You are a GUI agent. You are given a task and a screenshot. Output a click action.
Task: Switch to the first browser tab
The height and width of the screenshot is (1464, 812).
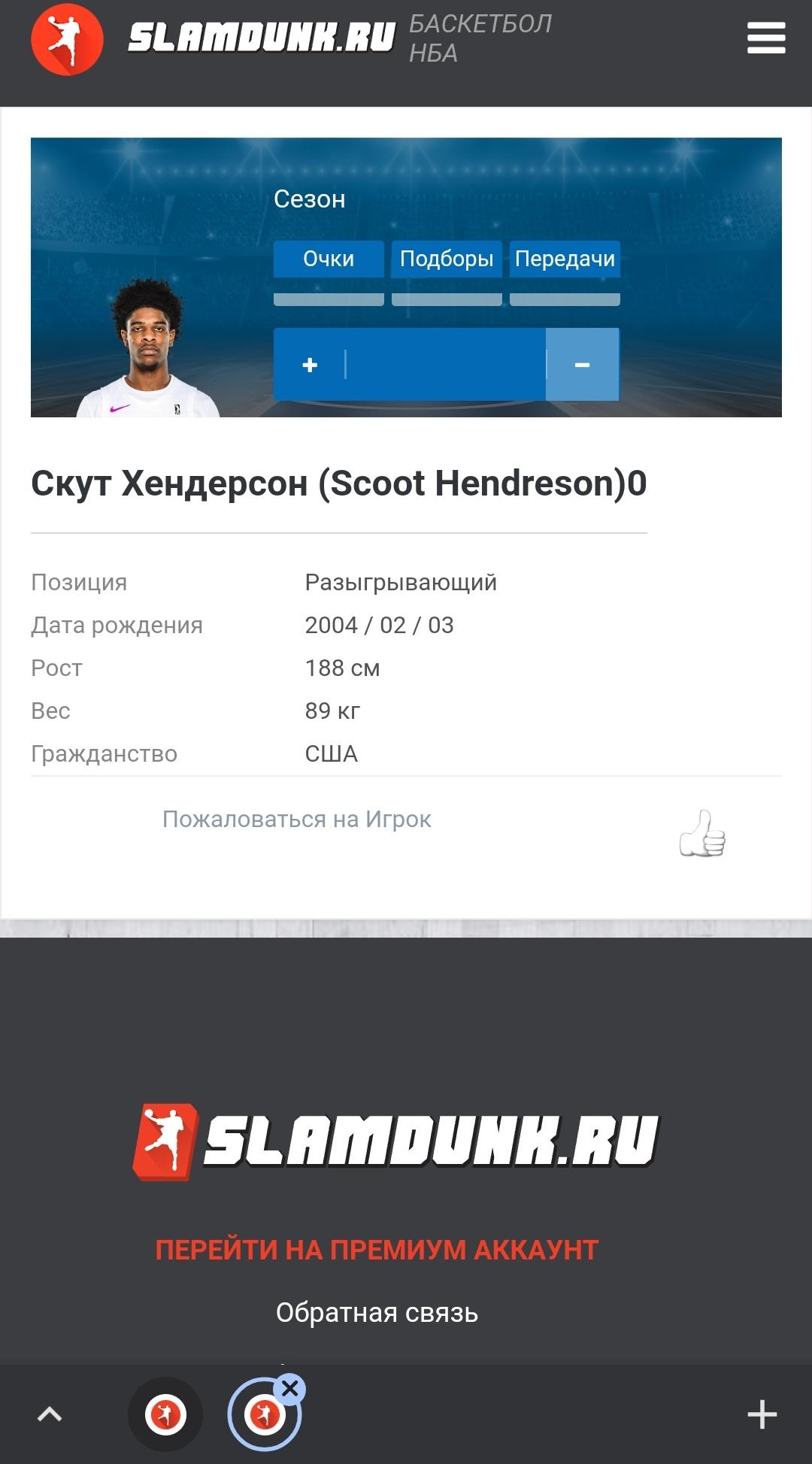[165, 1414]
